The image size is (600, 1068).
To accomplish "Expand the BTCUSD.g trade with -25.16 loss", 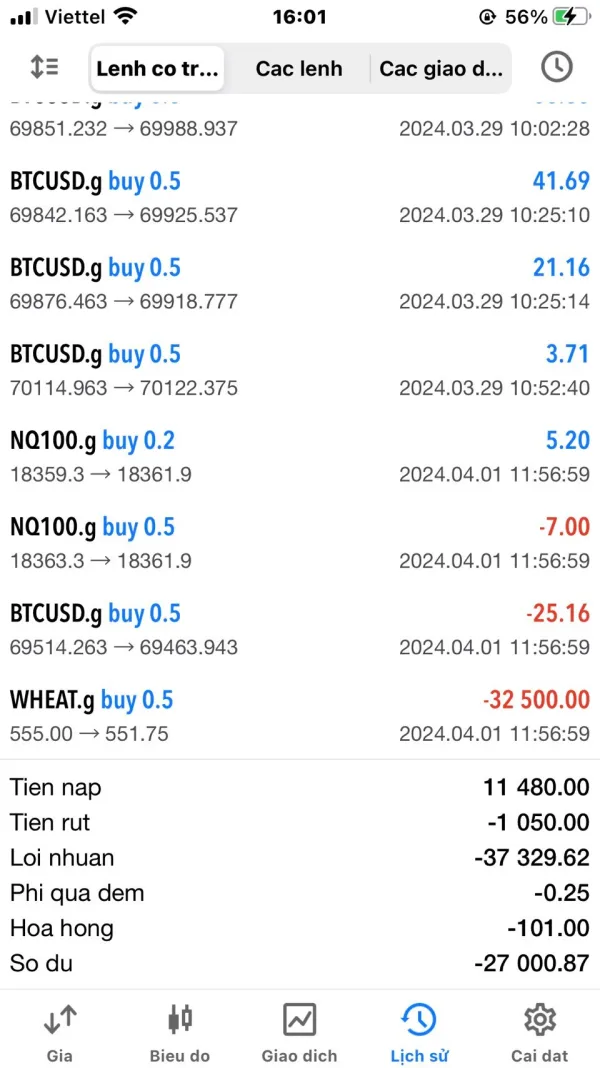I will pyautogui.click(x=300, y=630).
